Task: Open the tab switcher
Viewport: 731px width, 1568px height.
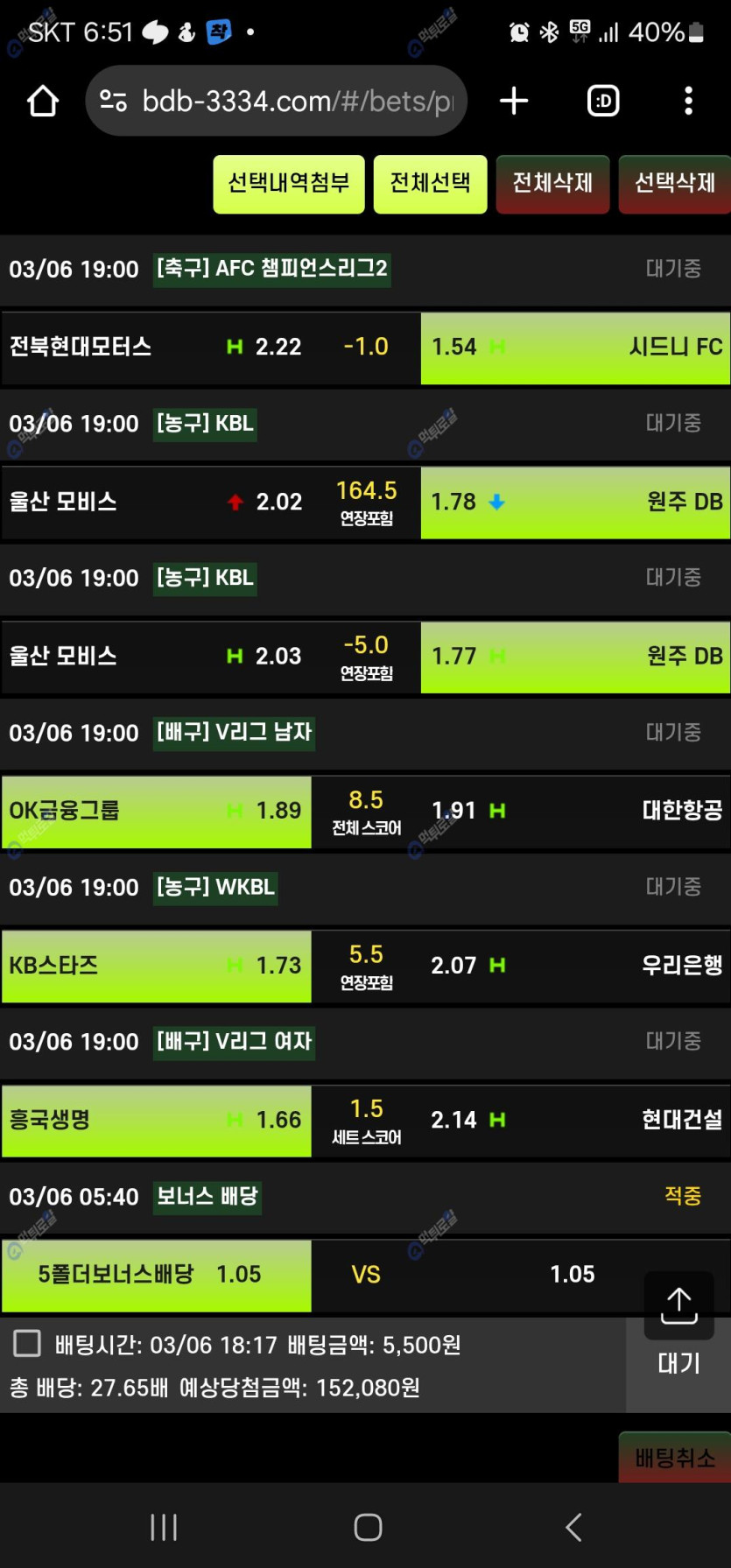Action: pyautogui.click(x=603, y=102)
